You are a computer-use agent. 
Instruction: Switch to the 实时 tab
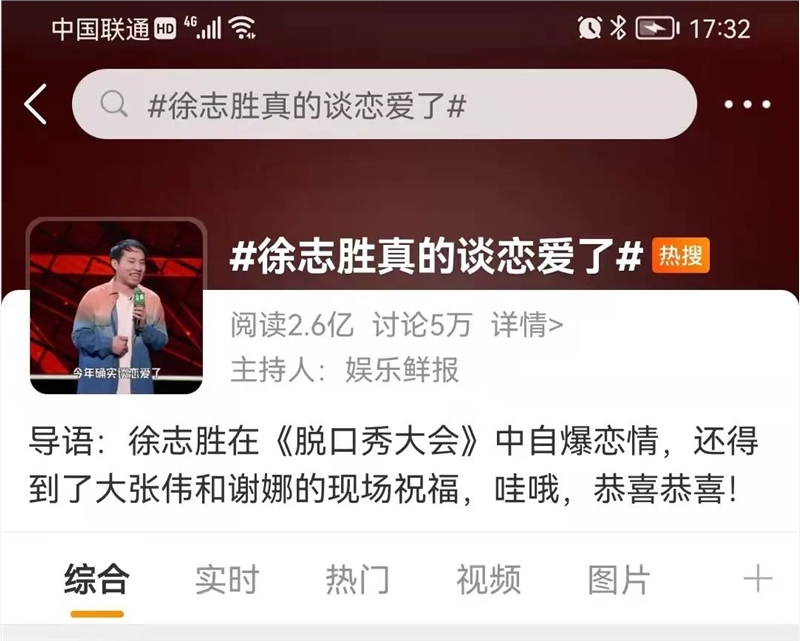pos(227,579)
